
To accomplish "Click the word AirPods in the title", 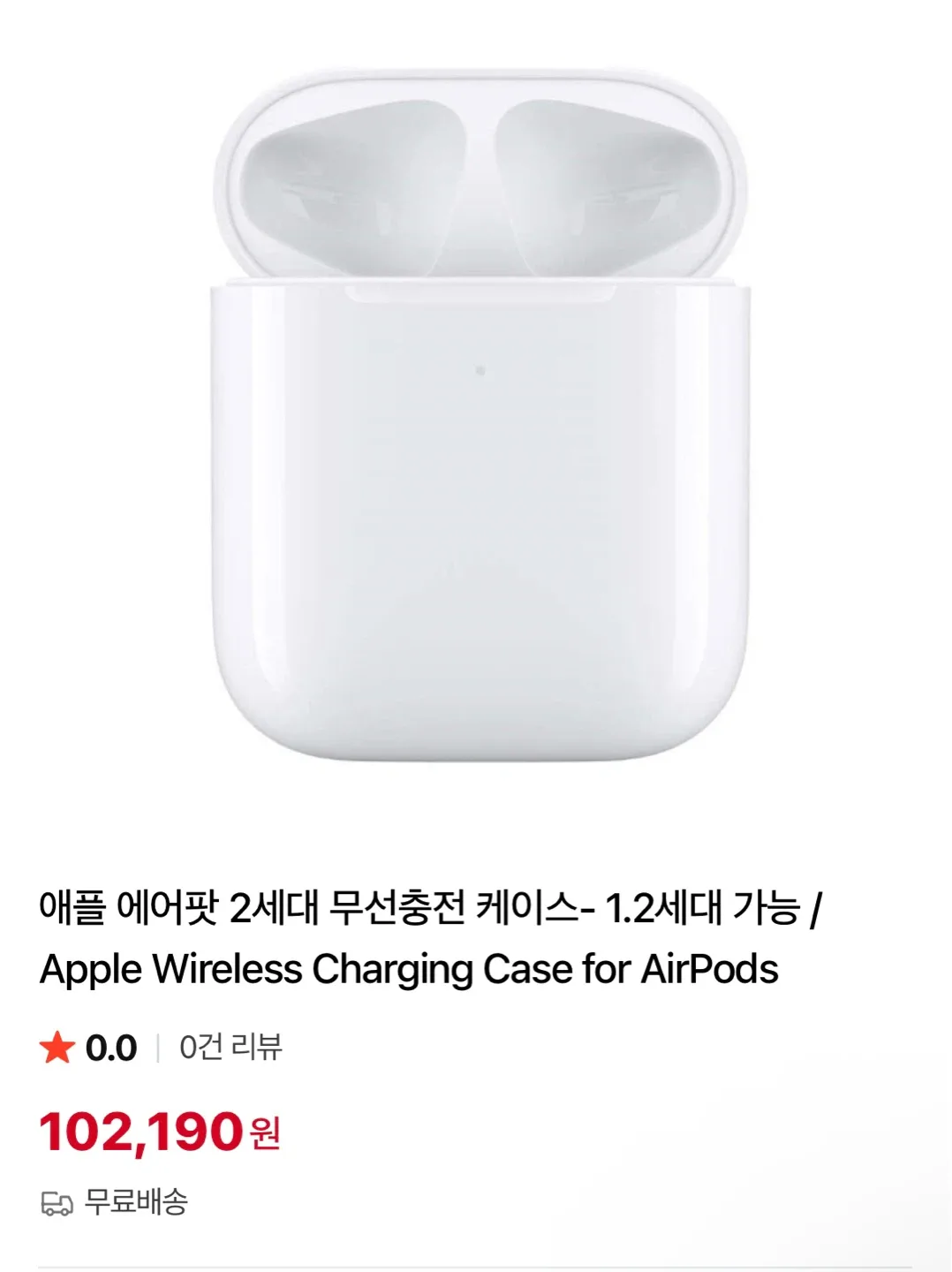I will pos(714,968).
